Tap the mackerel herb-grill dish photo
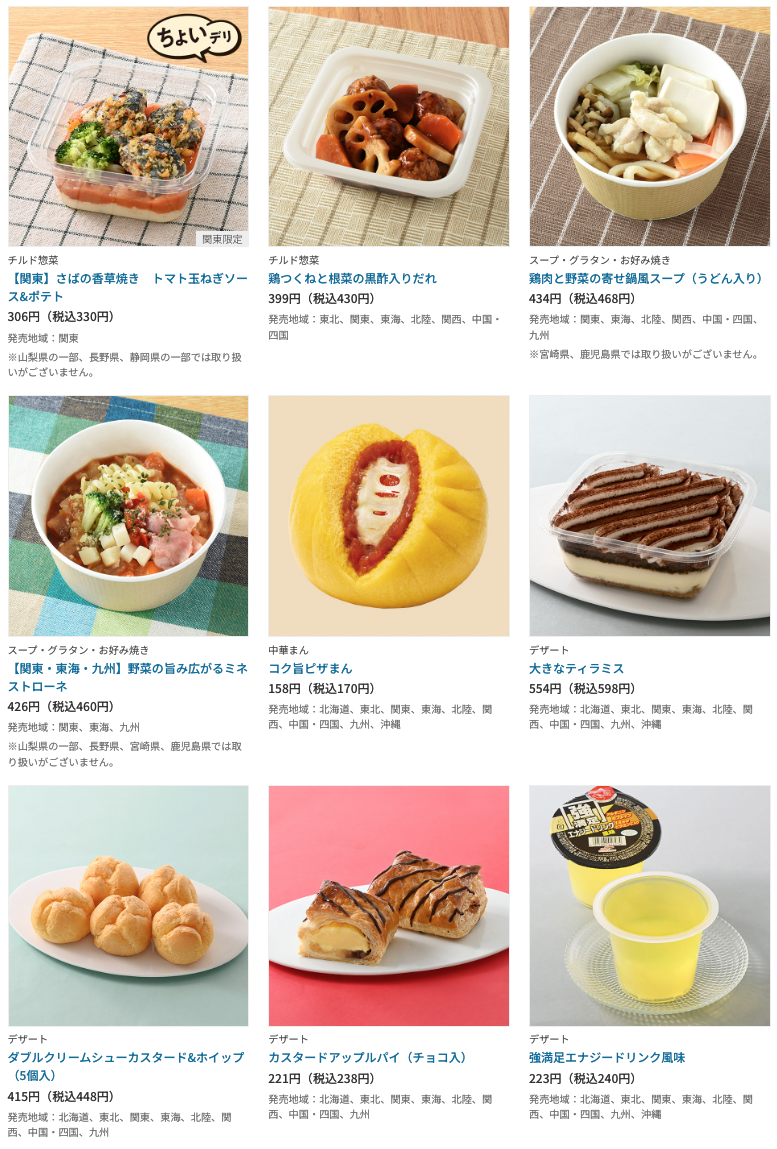This screenshot has width=777, height=1149. (128, 127)
